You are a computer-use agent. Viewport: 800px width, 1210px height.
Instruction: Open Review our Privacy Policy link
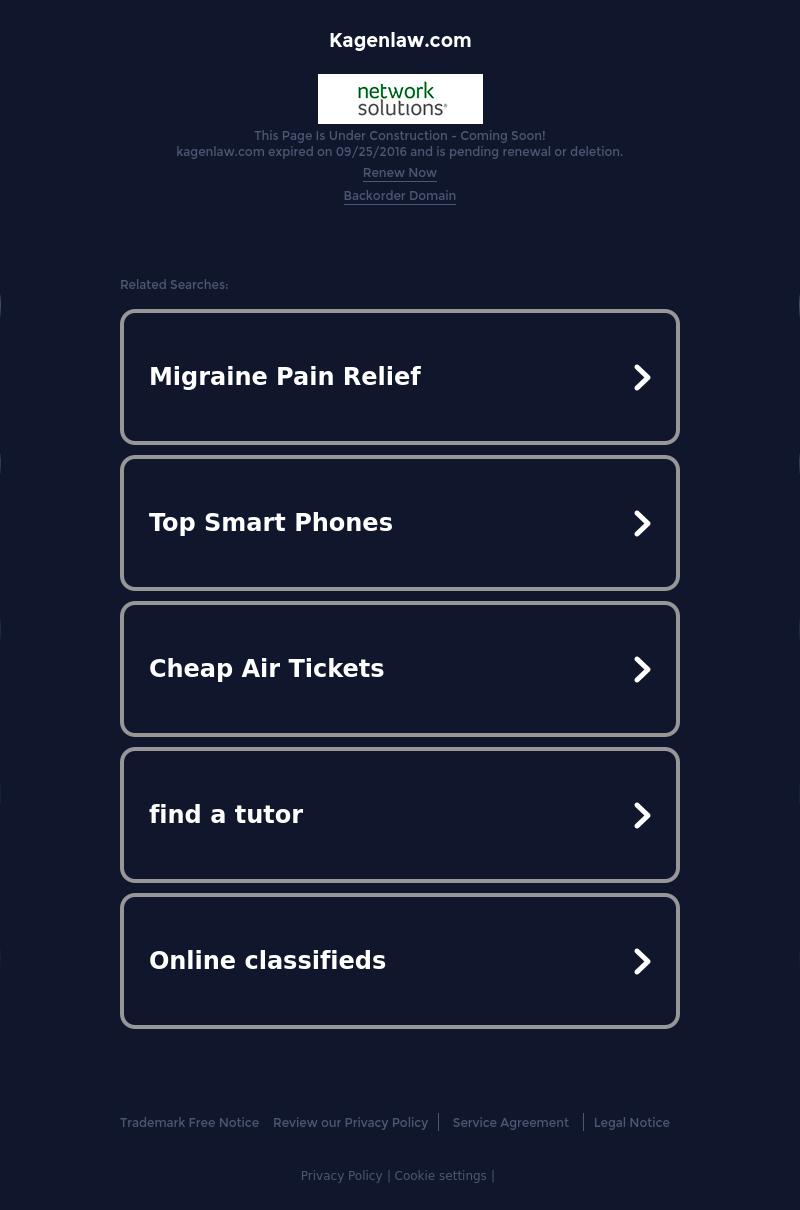click(350, 1123)
